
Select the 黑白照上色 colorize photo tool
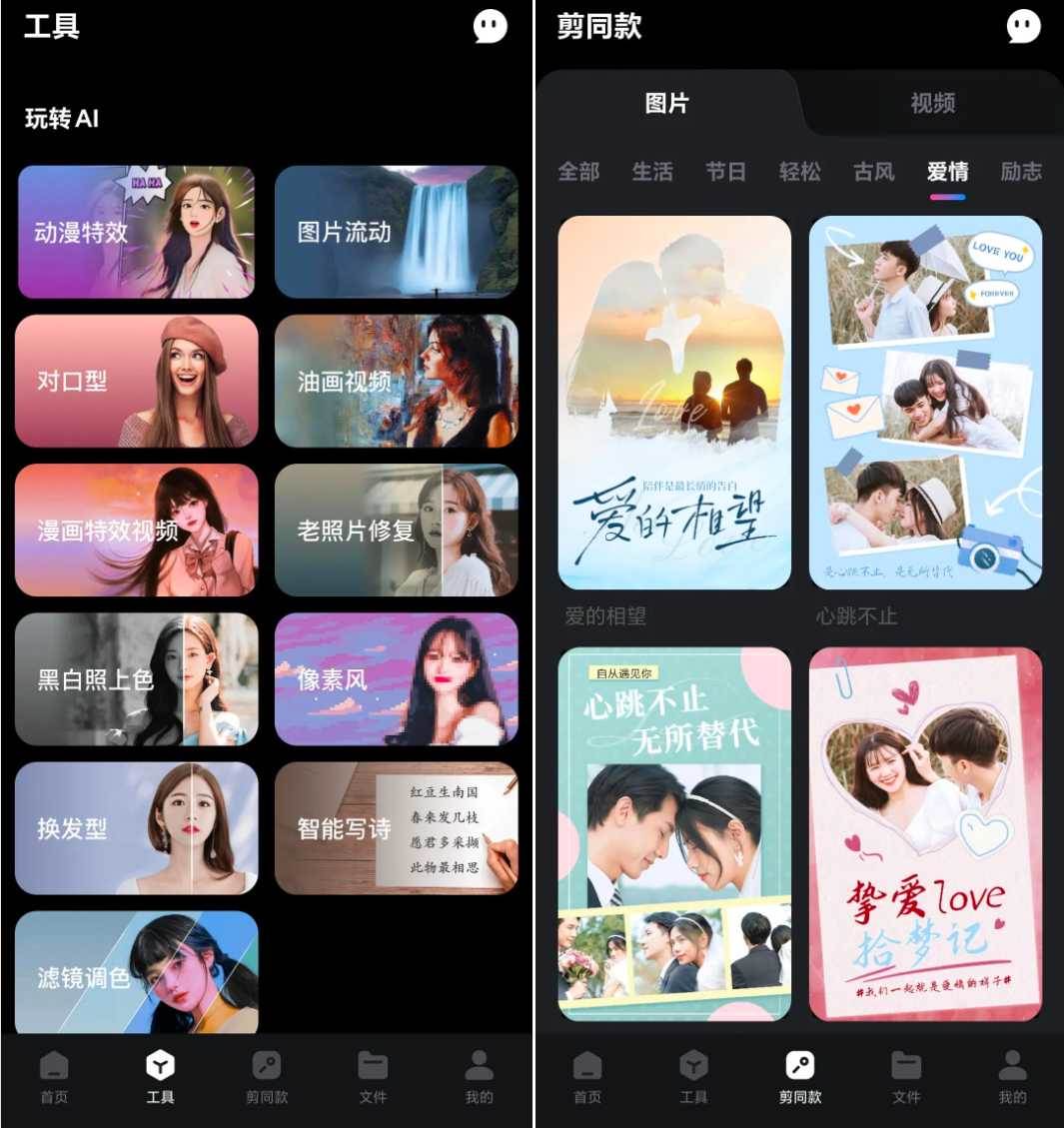click(136, 678)
